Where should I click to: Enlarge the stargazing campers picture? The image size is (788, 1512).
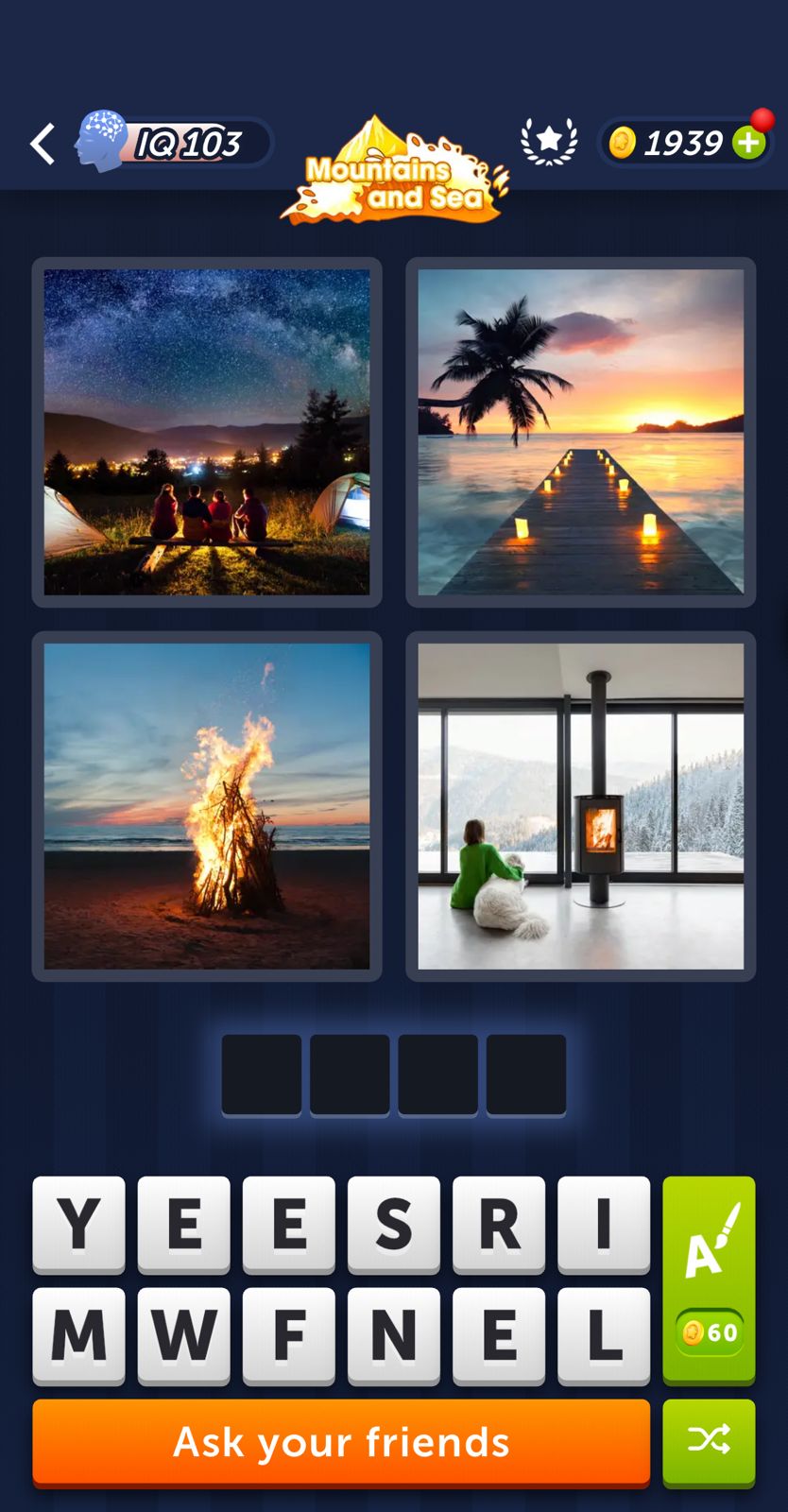(x=207, y=432)
